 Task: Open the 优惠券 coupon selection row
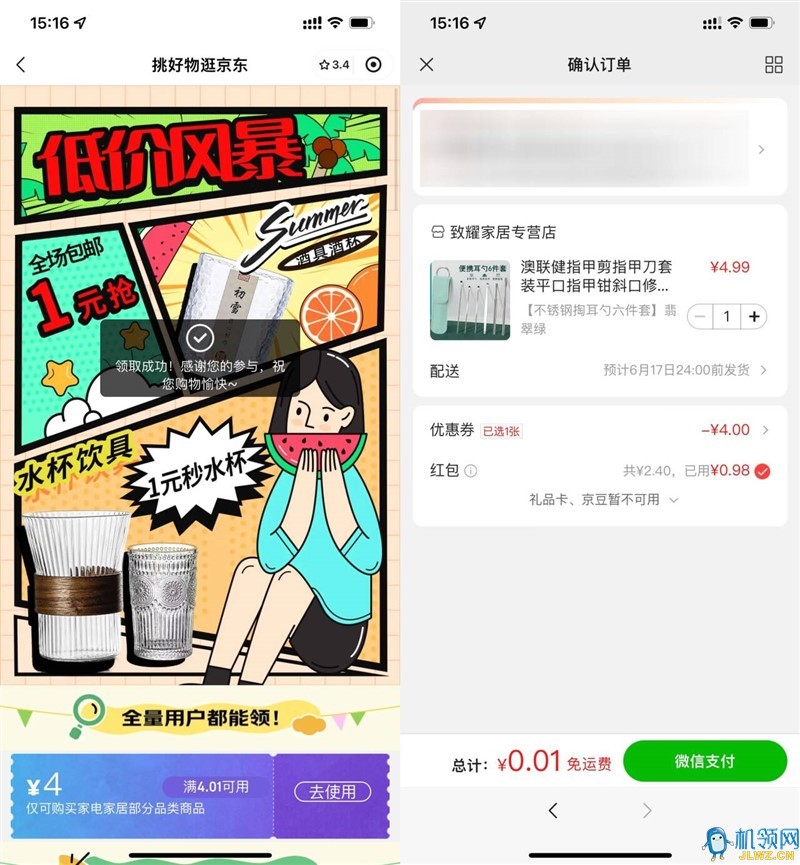coord(600,430)
